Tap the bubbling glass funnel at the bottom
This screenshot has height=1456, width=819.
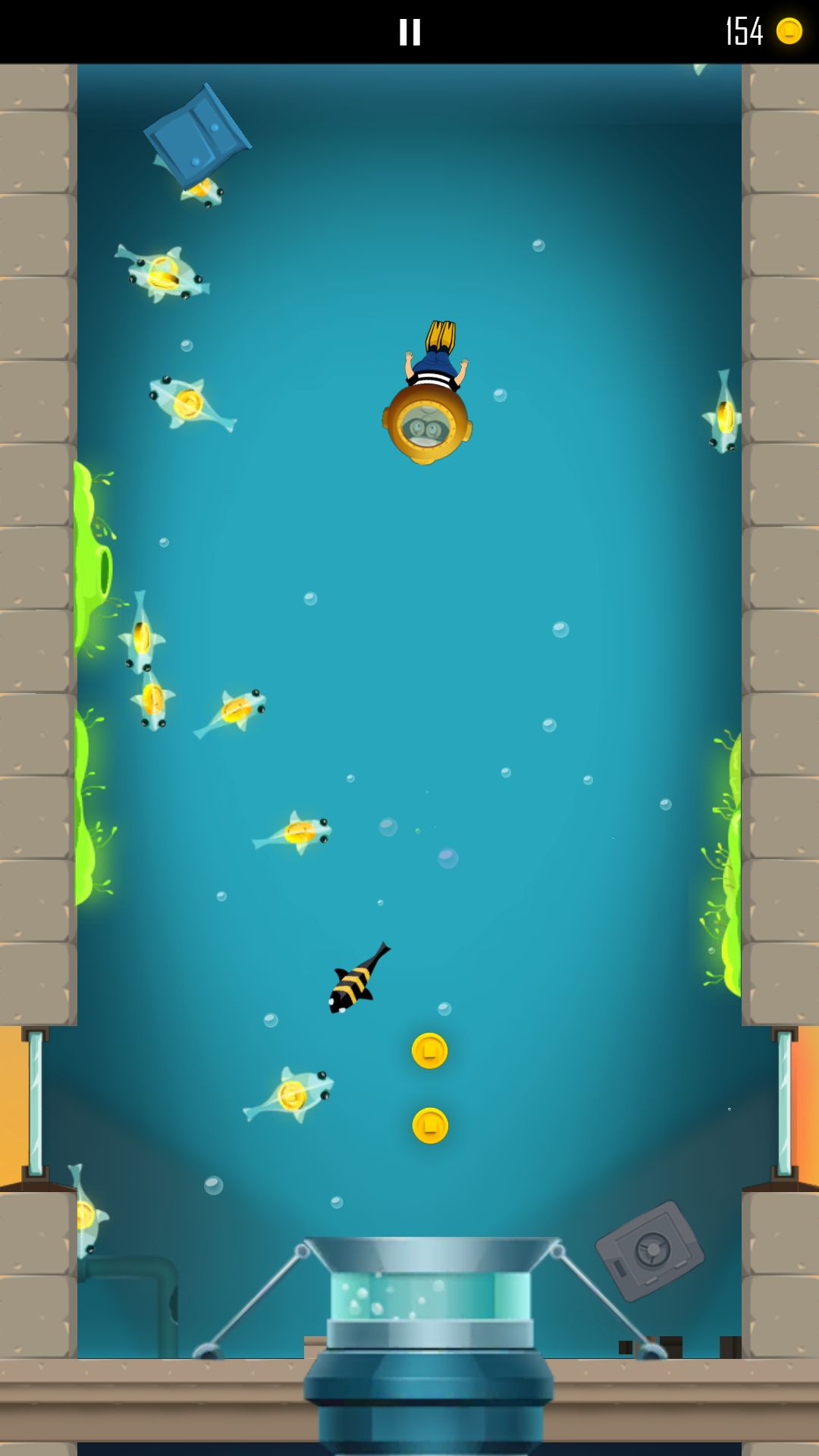click(x=428, y=1297)
